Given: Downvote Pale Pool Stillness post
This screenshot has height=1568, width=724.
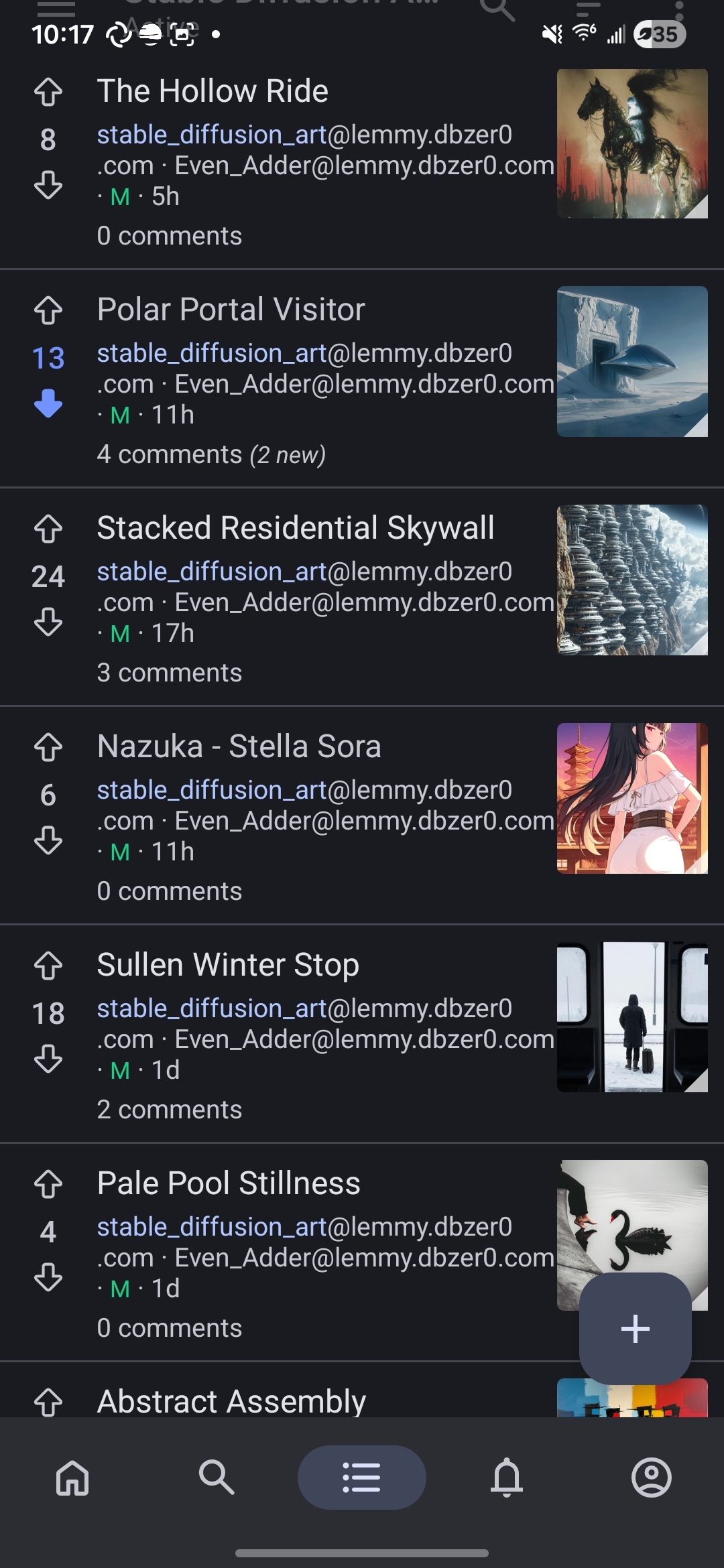Looking at the screenshot, I should tap(48, 1277).
